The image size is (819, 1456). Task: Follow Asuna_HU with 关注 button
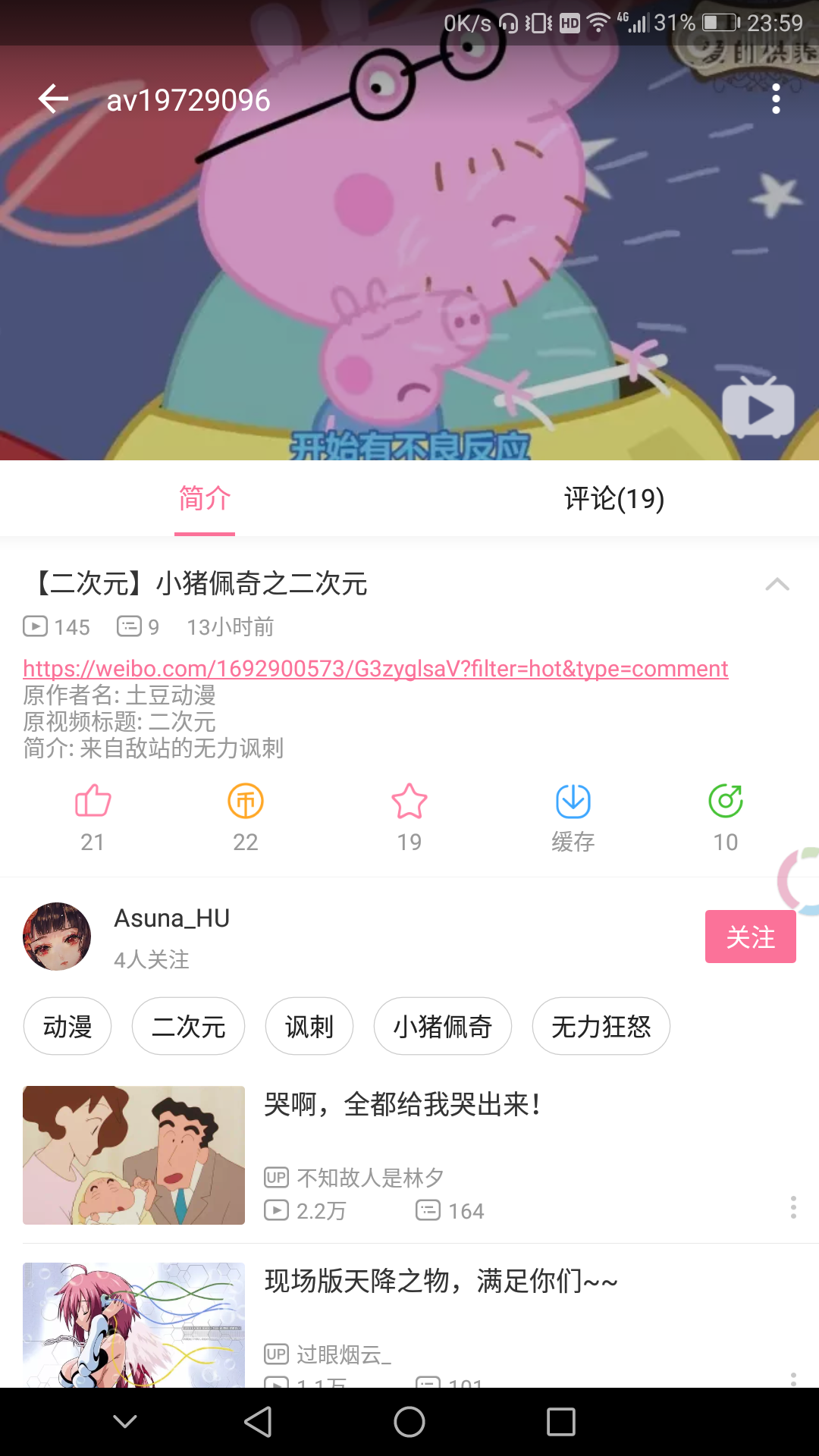pyautogui.click(x=750, y=937)
